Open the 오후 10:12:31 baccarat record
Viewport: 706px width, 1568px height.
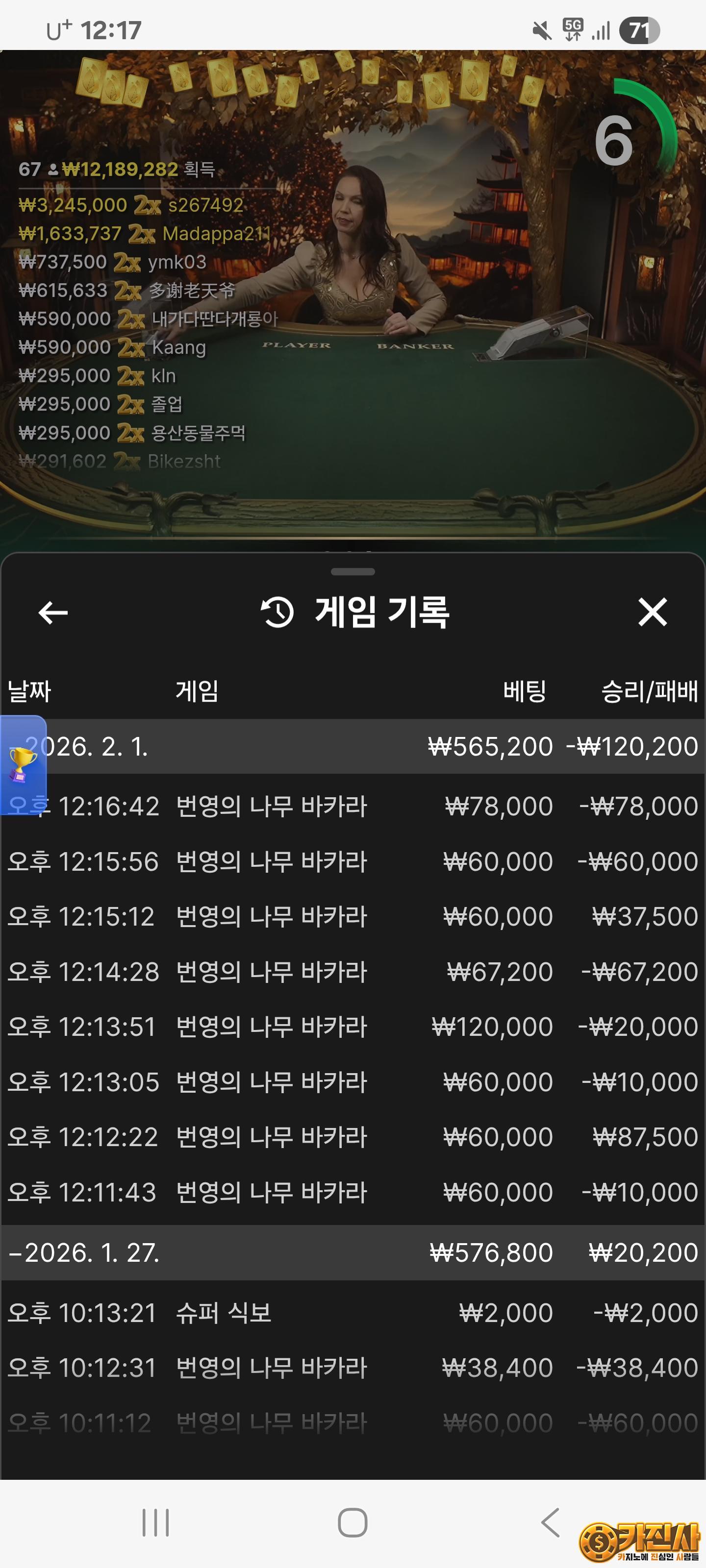353,1368
